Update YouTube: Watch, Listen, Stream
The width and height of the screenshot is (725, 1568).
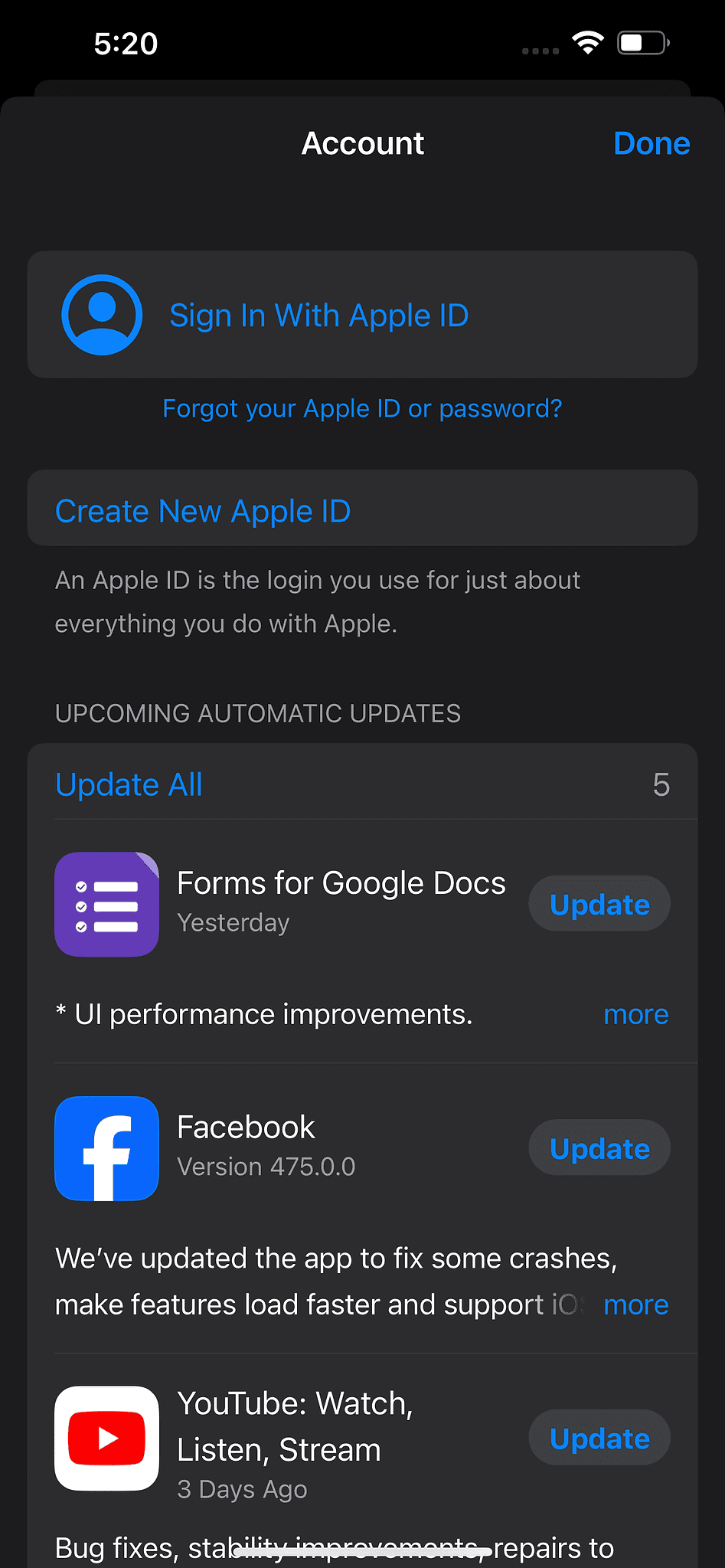point(599,1439)
